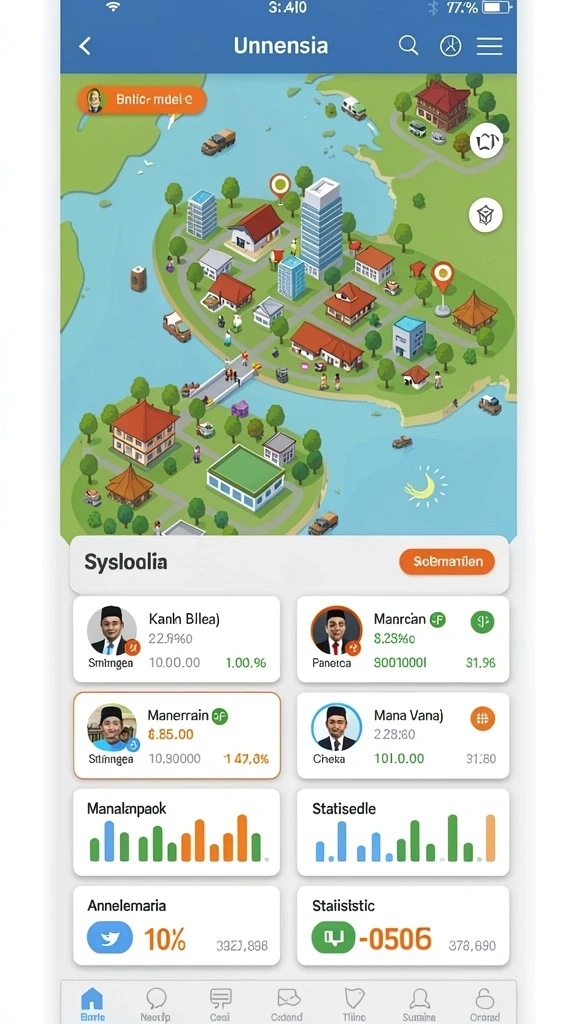Select the Sobmanilen orange button
This screenshot has height=1024, width=576.
click(x=447, y=562)
